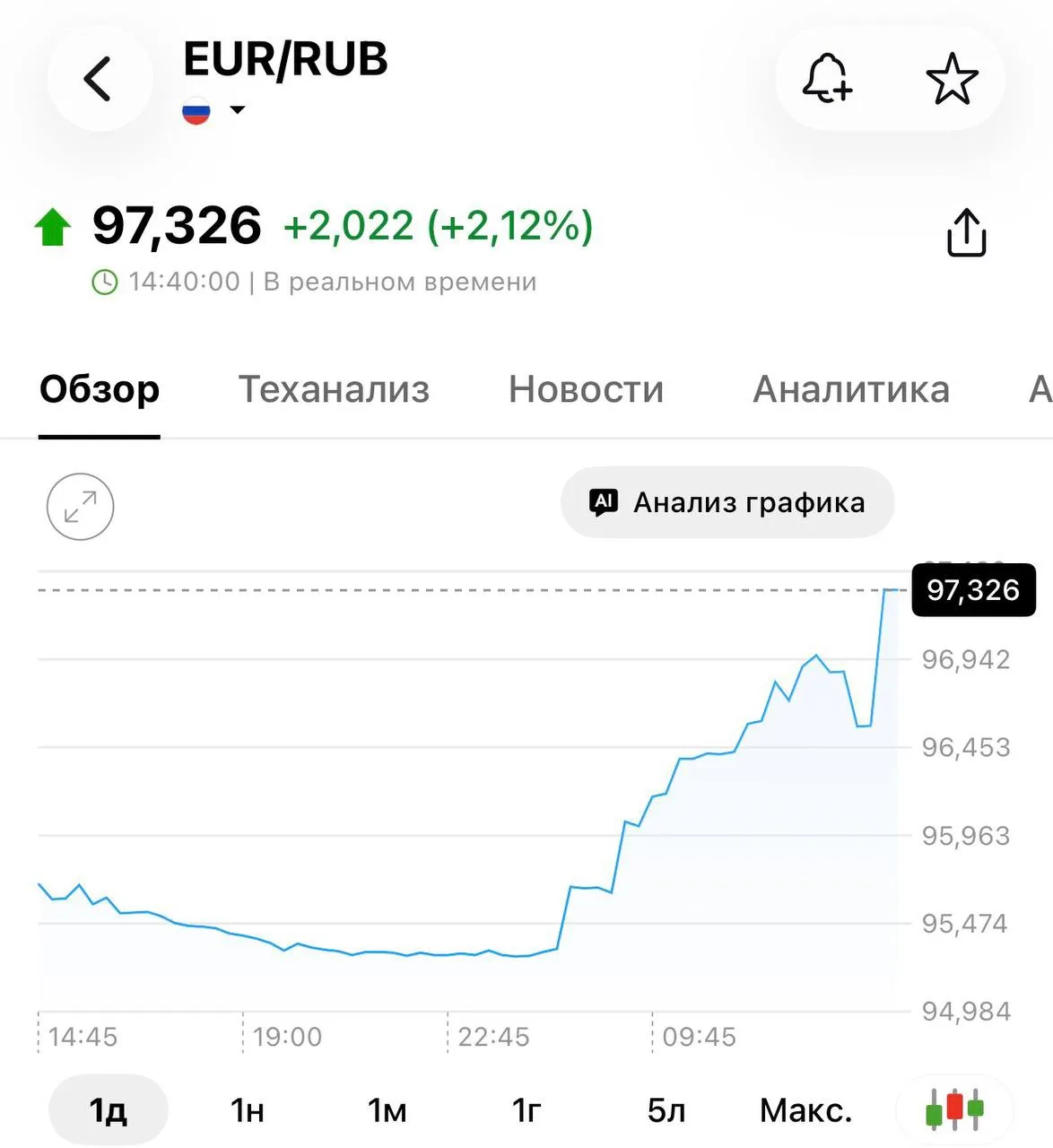Open the Новости tab
This screenshot has height=1148, width=1053.
point(586,389)
